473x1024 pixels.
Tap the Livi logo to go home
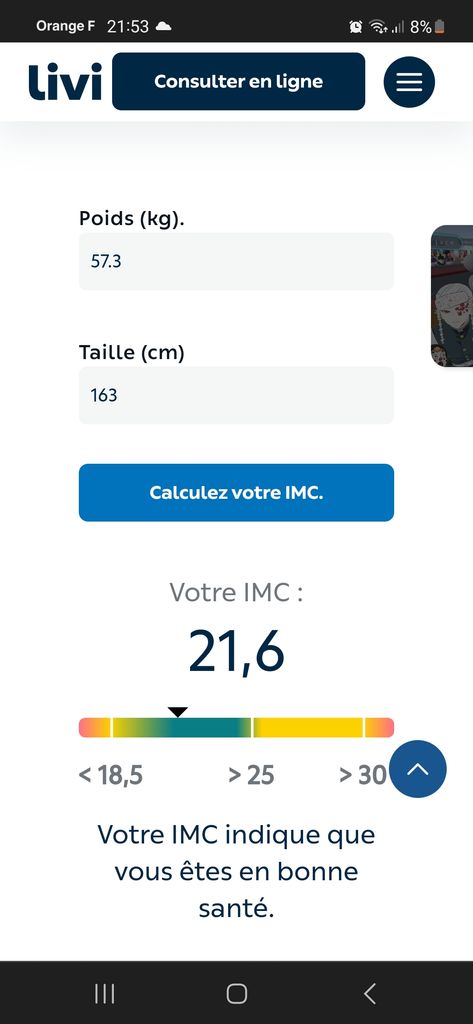point(65,82)
